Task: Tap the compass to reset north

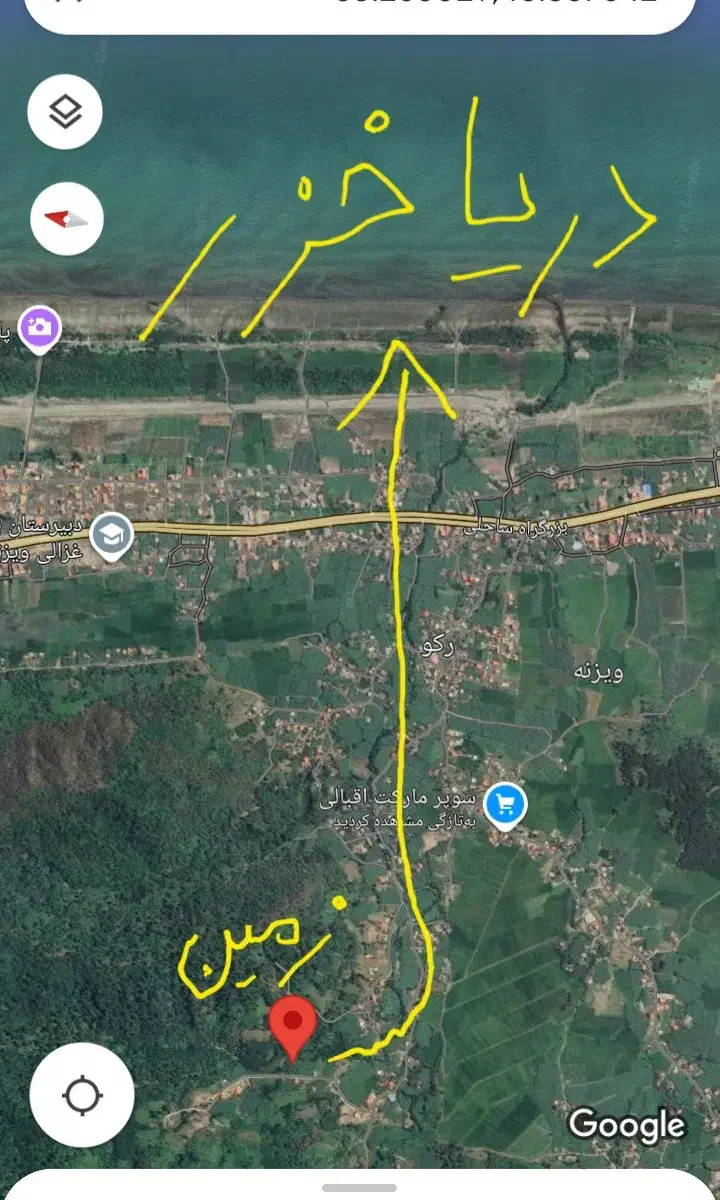Action: 67,218
